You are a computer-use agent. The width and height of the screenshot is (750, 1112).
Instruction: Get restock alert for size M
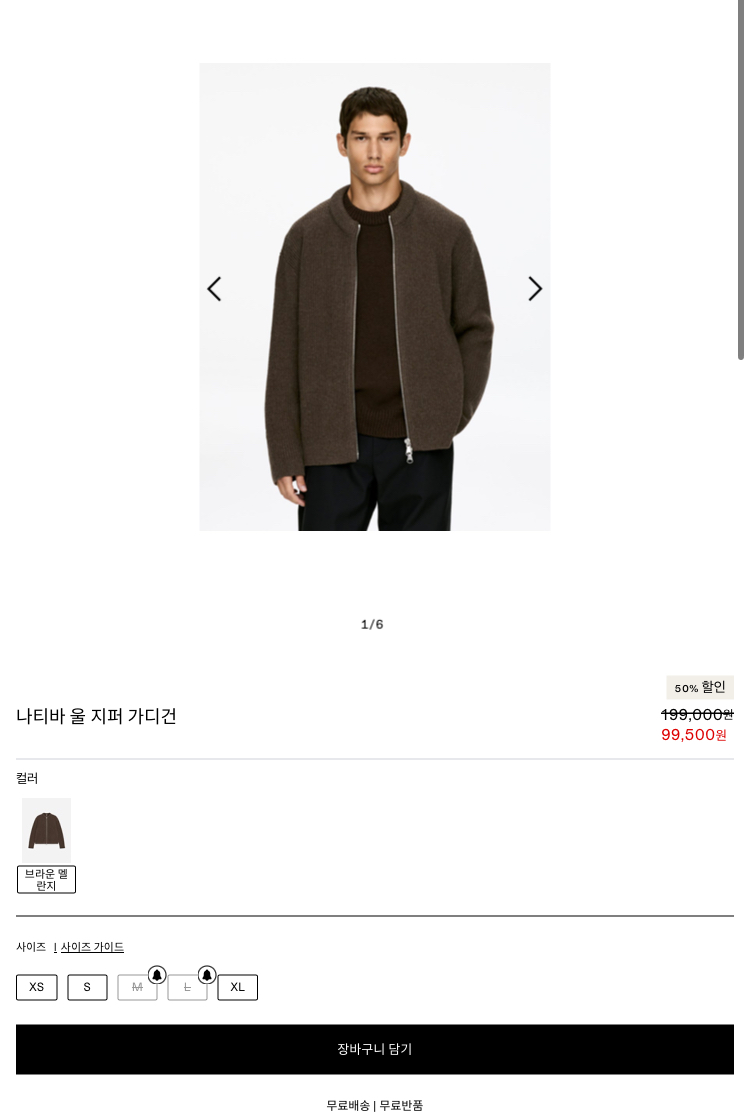[157, 975]
